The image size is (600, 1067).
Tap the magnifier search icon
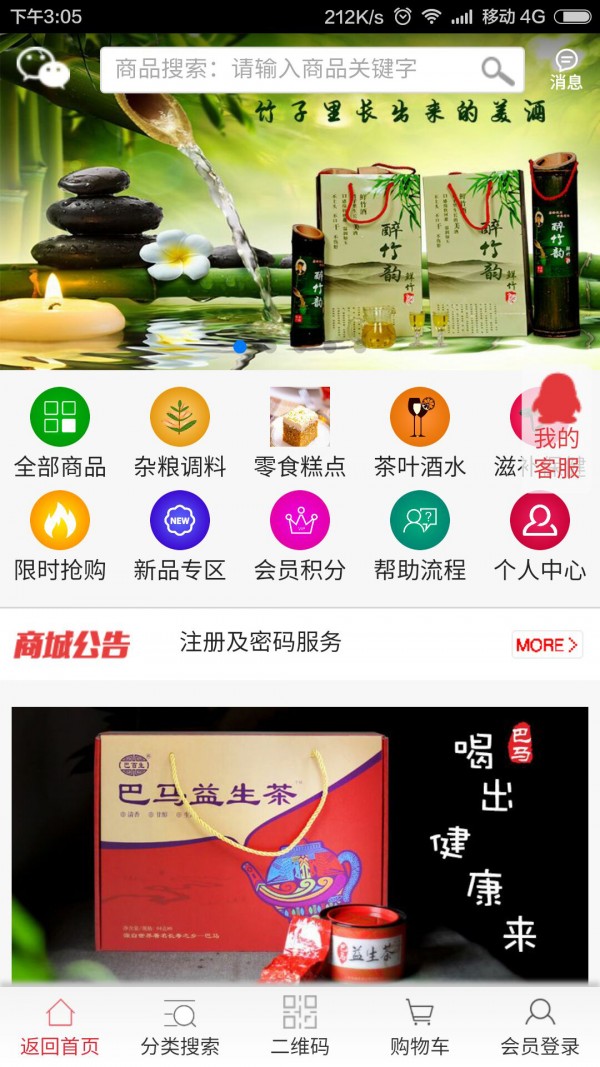tap(497, 70)
